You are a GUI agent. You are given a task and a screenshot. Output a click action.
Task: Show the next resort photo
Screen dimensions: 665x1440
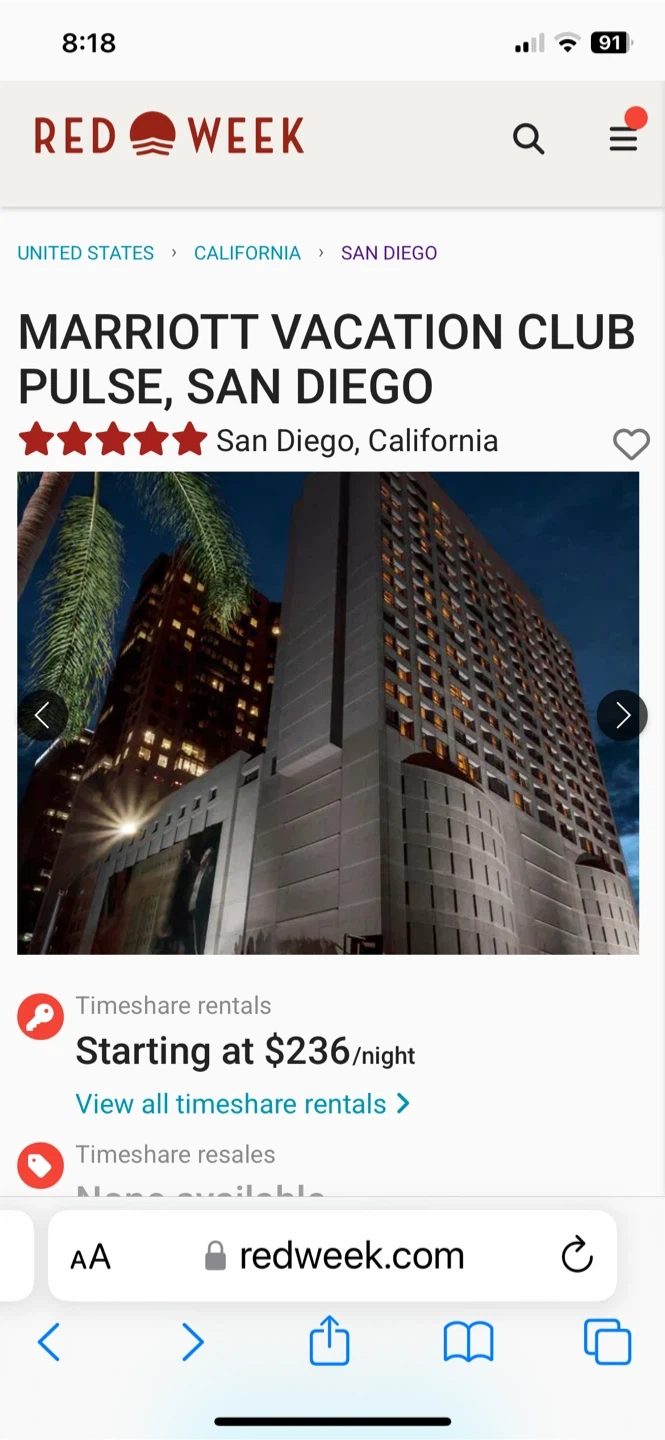pos(622,715)
